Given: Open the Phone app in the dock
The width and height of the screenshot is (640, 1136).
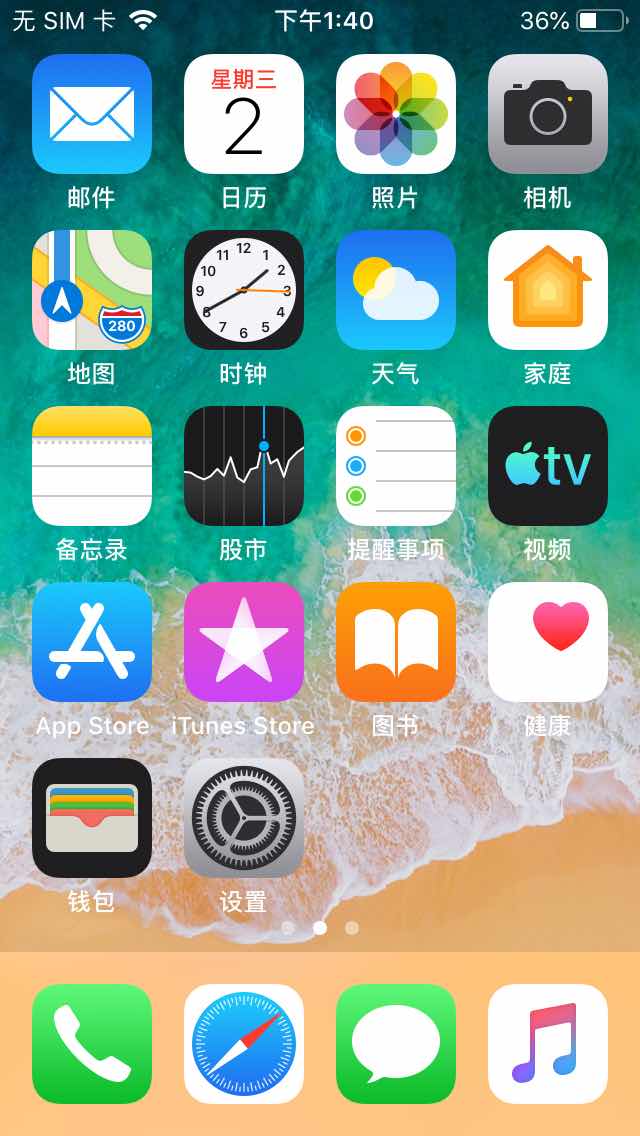Looking at the screenshot, I should (x=92, y=1044).
